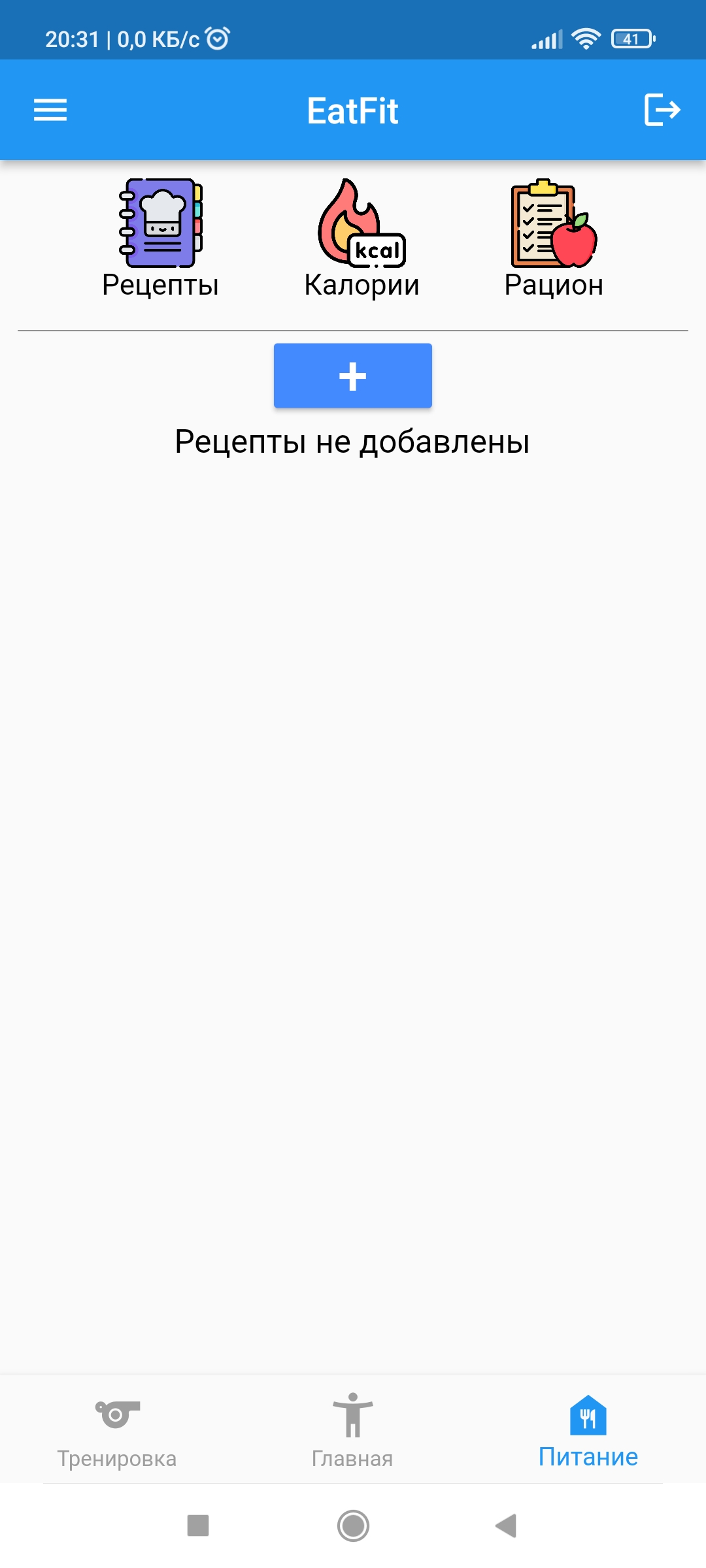Image resolution: width=706 pixels, height=1568 pixels.
Task: Go to the Главная tab
Action: tap(352, 1429)
